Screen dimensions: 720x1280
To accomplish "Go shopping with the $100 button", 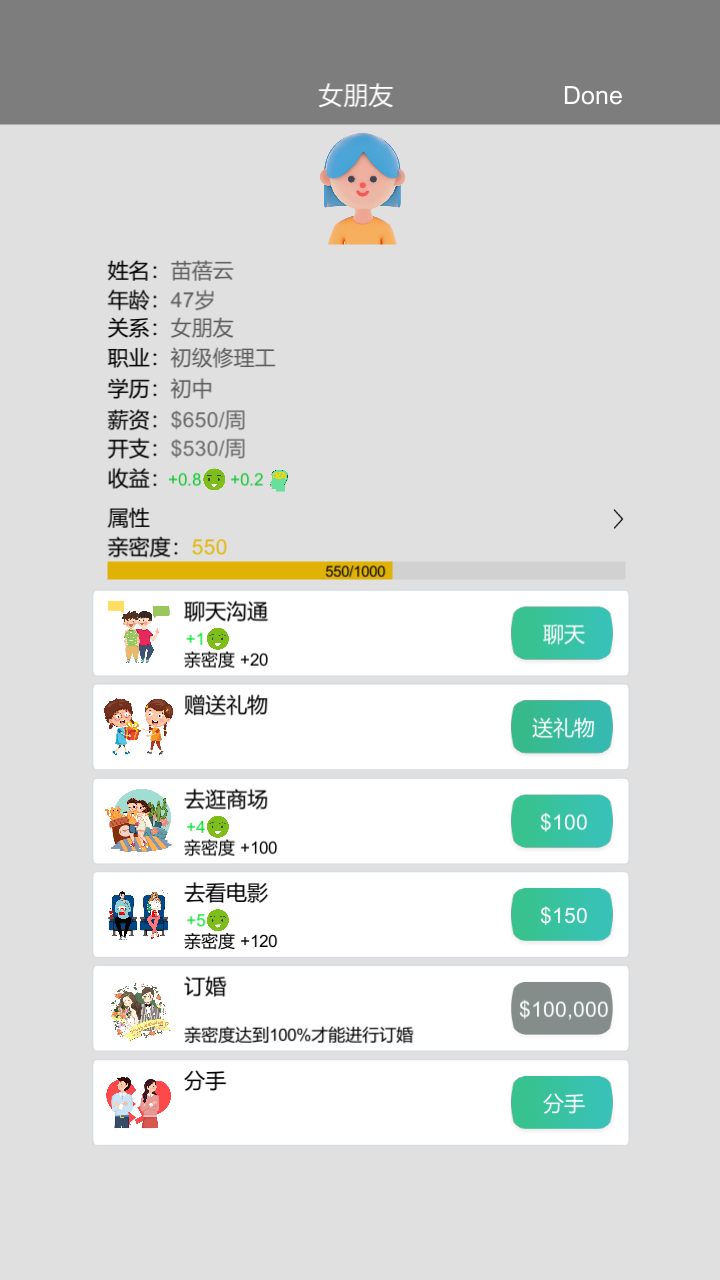I will click(562, 821).
